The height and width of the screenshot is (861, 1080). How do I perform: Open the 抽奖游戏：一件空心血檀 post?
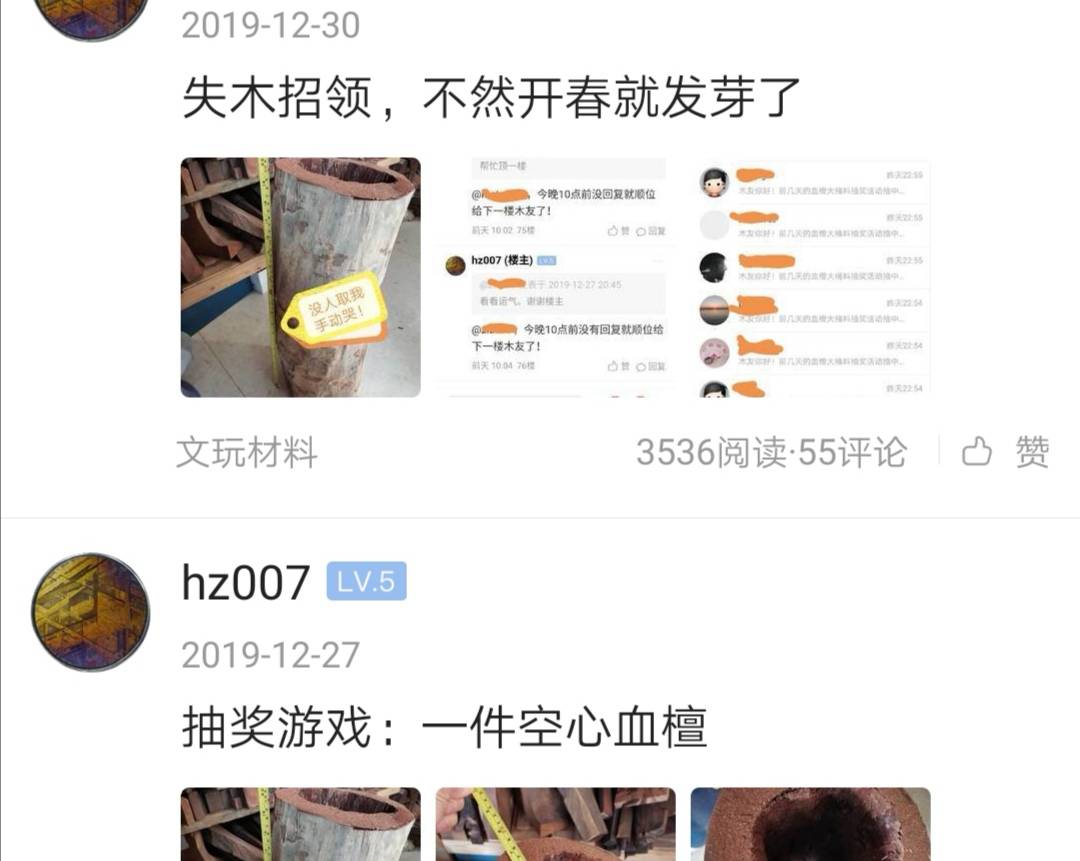pos(445,728)
